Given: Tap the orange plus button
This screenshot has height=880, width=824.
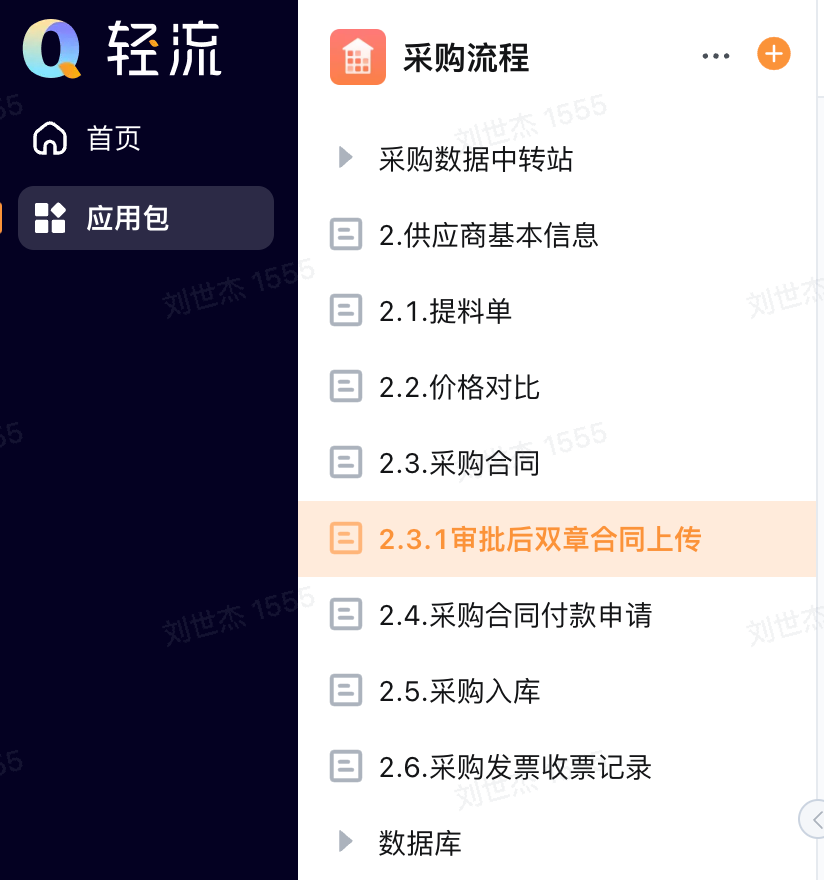Looking at the screenshot, I should tap(773, 54).
